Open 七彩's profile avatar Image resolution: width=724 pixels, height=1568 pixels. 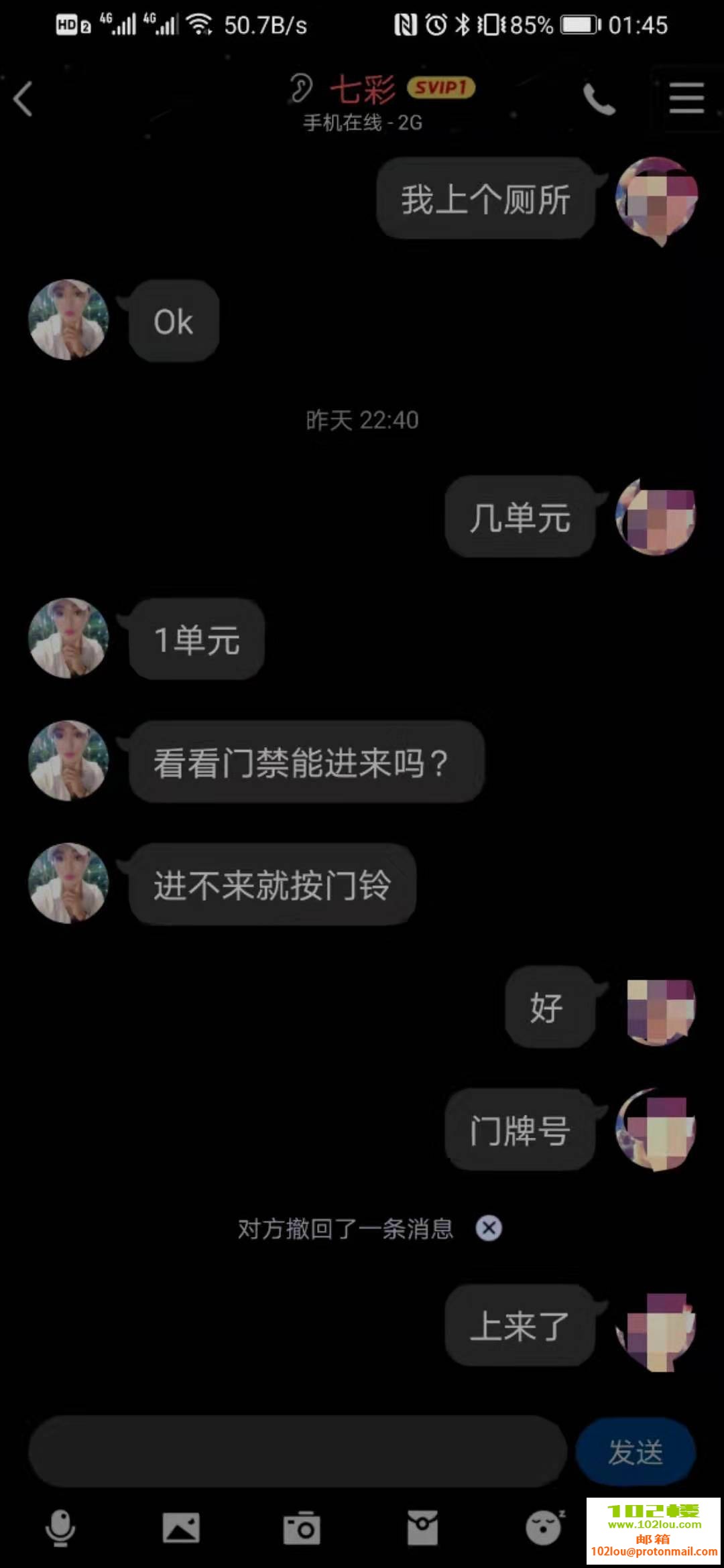68,320
